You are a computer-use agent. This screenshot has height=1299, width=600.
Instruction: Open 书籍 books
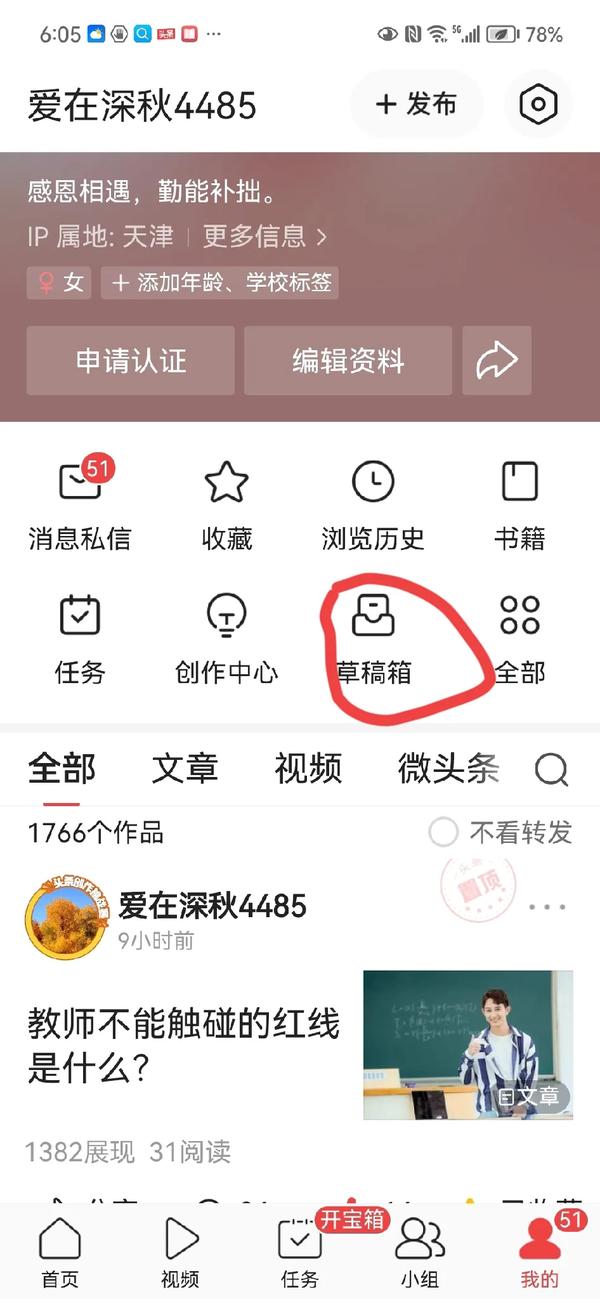point(519,505)
